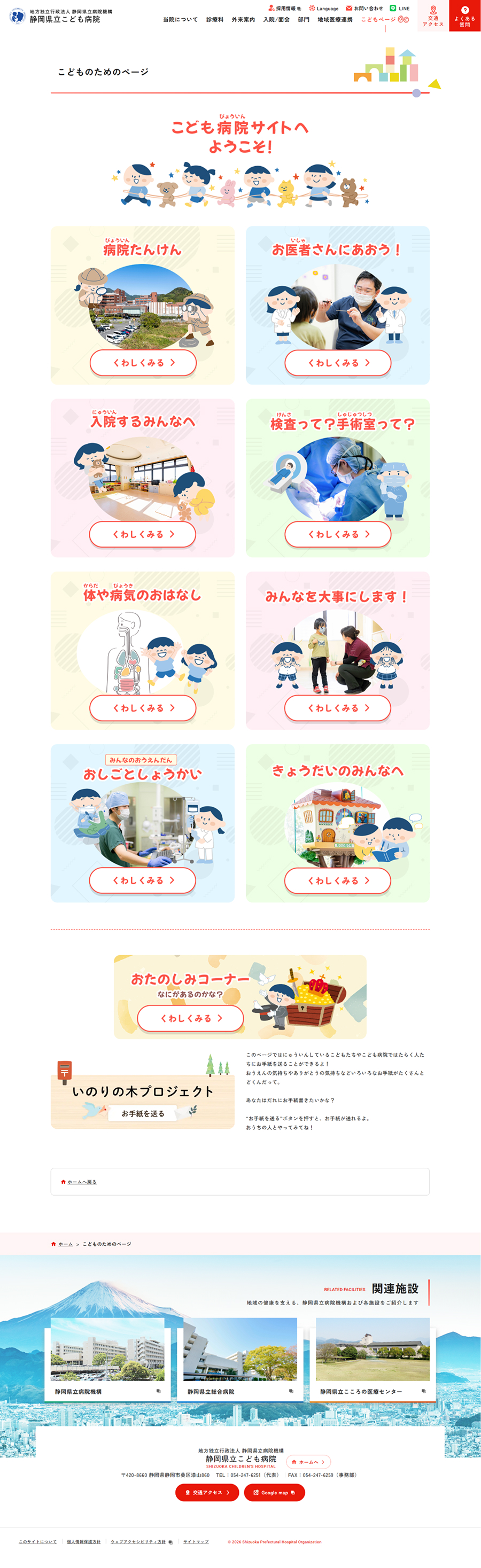Open the よくある質問 help button
481x1568 pixels.
click(464, 16)
